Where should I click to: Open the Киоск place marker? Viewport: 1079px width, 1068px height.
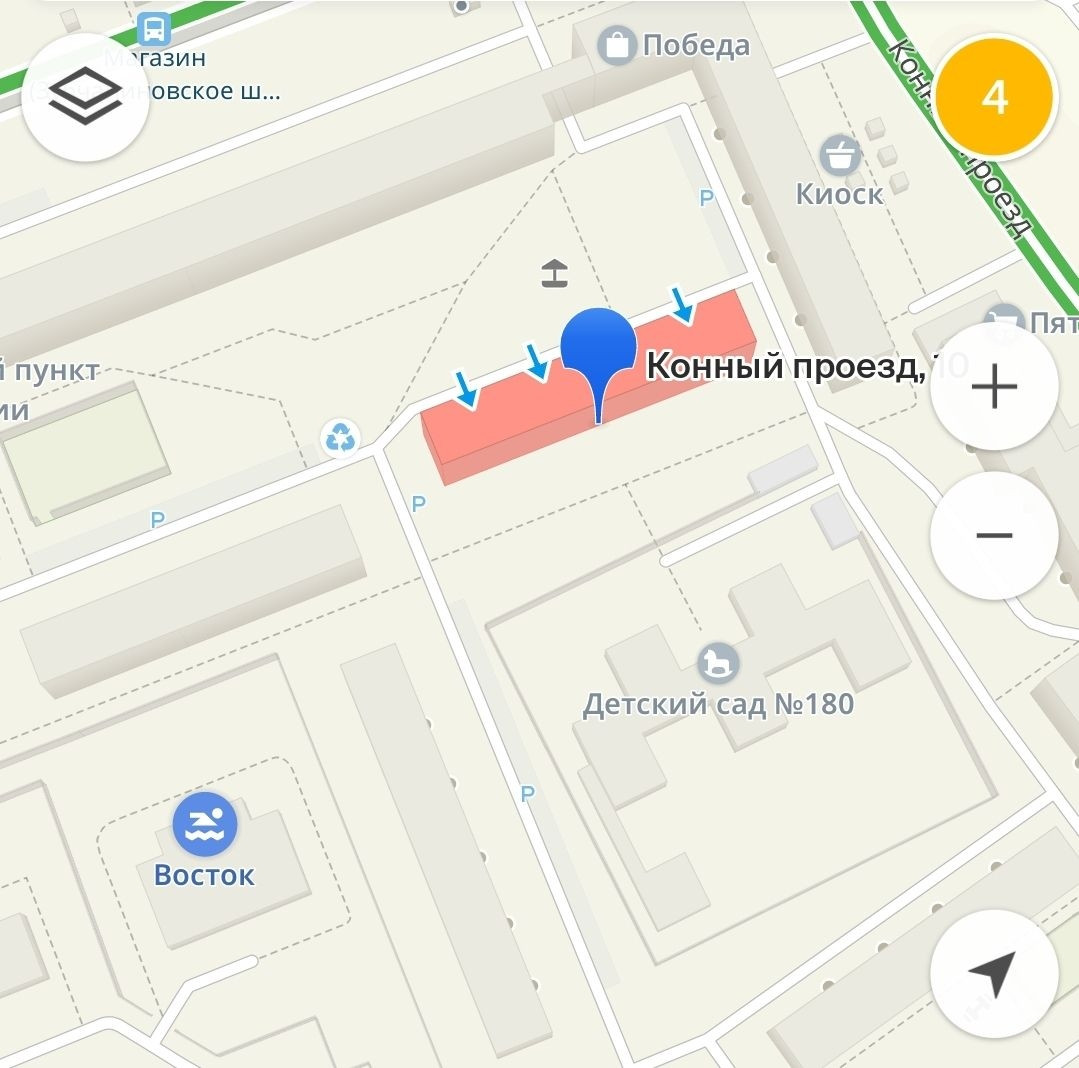[841, 157]
